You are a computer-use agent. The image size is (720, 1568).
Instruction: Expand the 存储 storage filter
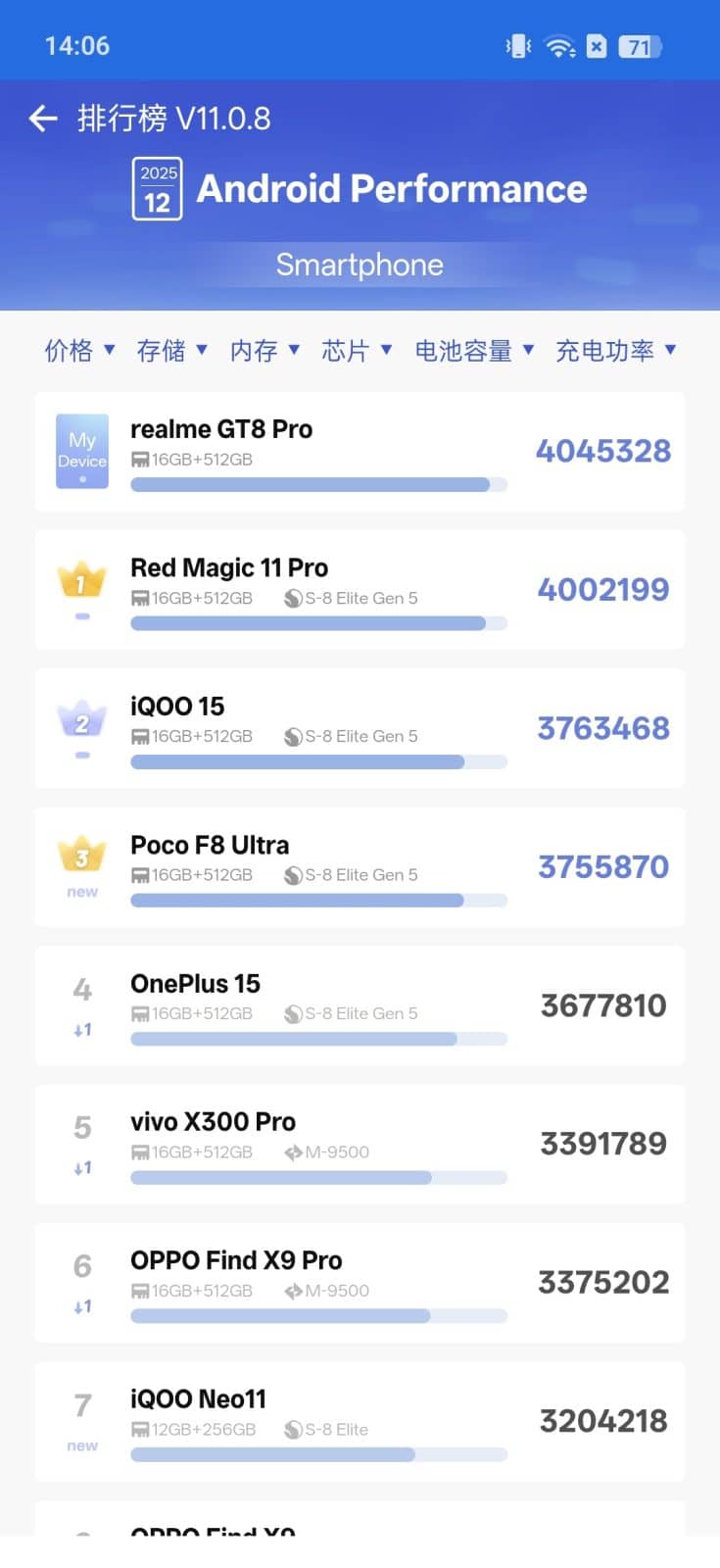[171, 351]
